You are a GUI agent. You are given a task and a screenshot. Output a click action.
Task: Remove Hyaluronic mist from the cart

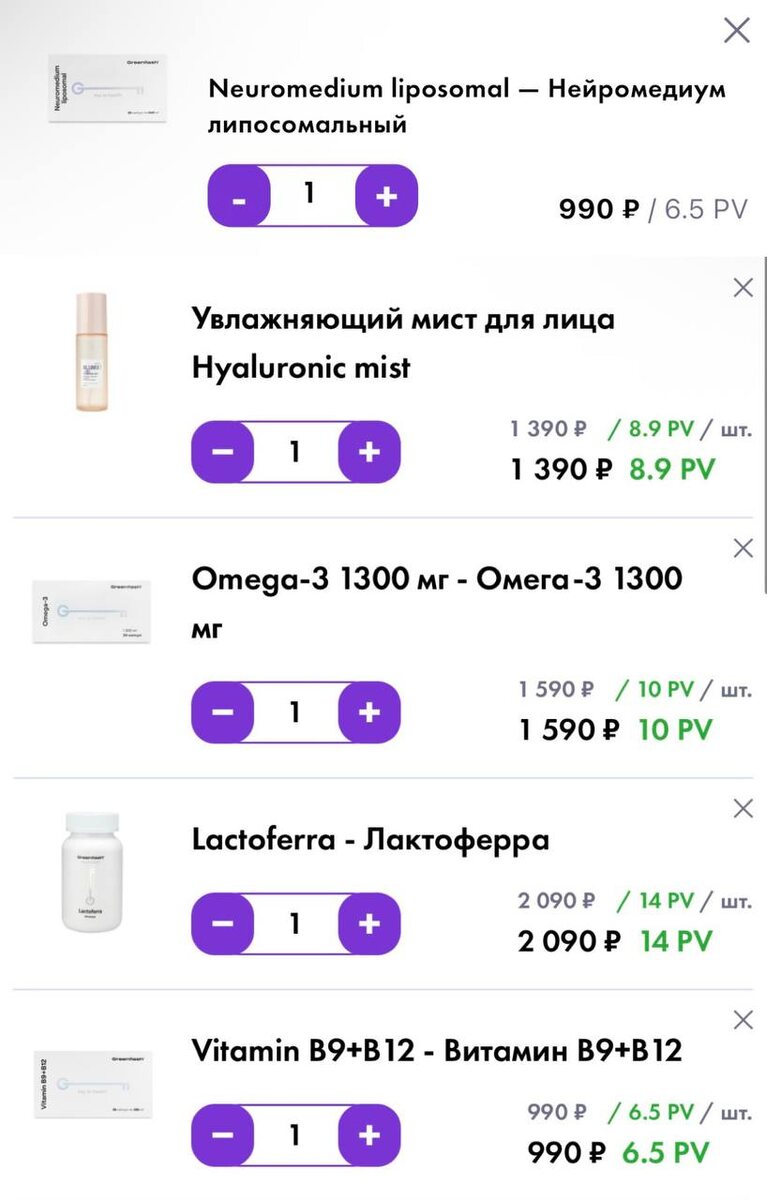[743, 288]
